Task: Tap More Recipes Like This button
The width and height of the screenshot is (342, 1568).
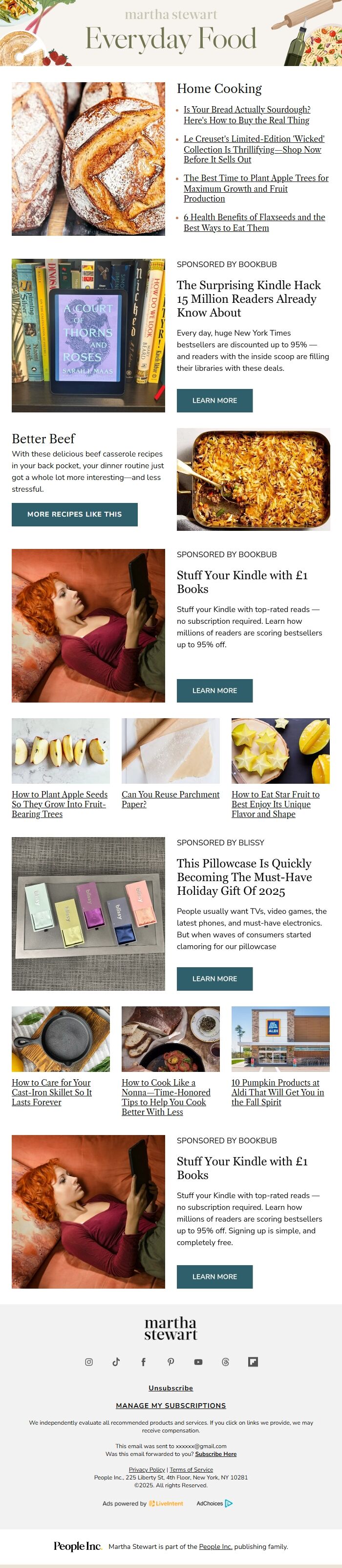Action: (75, 514)
